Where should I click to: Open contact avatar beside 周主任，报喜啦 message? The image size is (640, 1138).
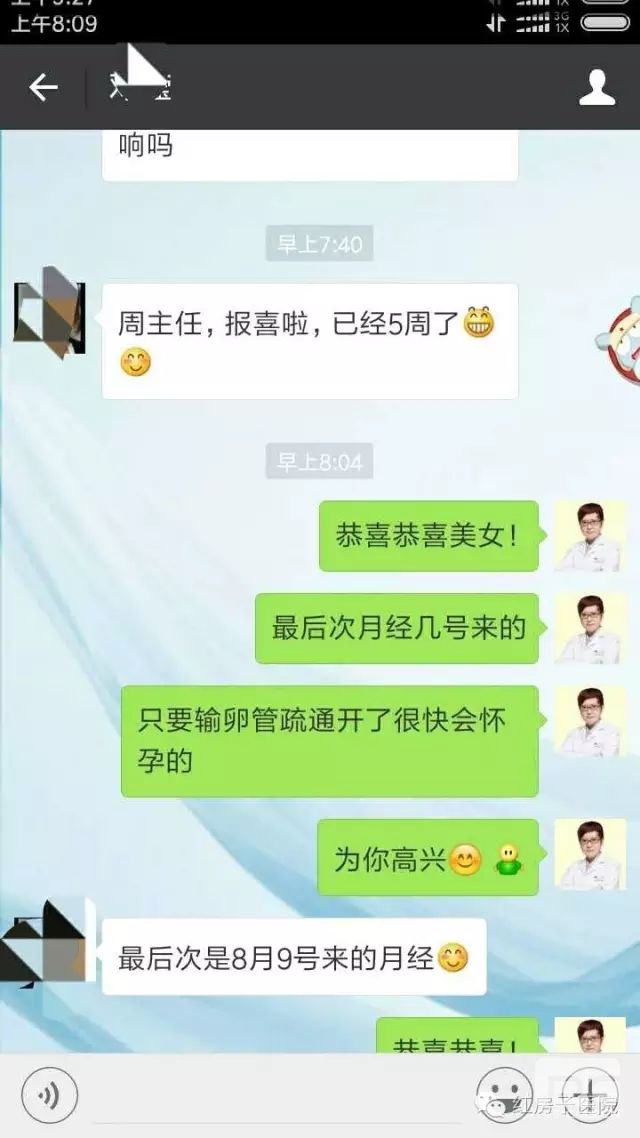(x=49, y=311)
